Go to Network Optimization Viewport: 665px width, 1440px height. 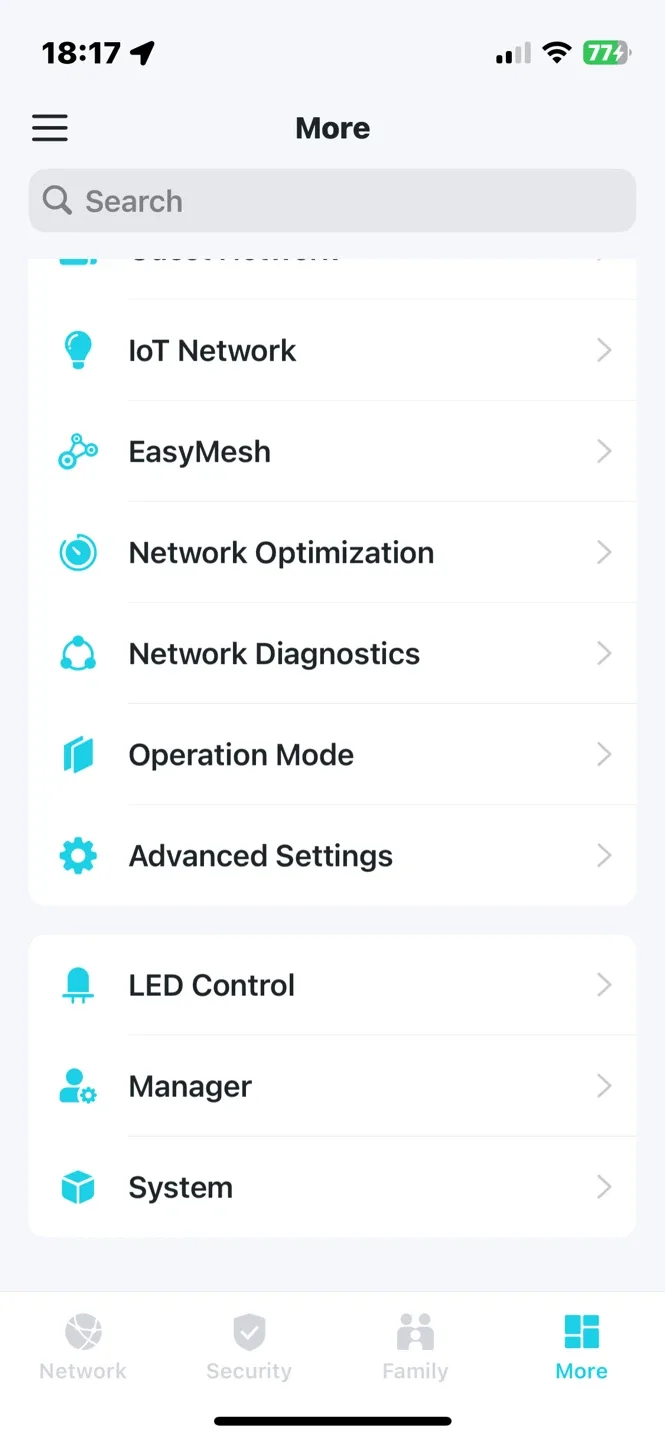pos(332,552)
